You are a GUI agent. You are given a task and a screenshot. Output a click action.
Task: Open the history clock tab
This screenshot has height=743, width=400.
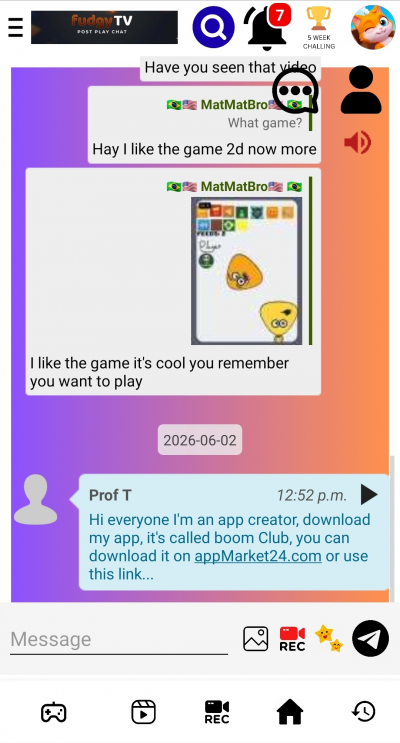[364, 711]
